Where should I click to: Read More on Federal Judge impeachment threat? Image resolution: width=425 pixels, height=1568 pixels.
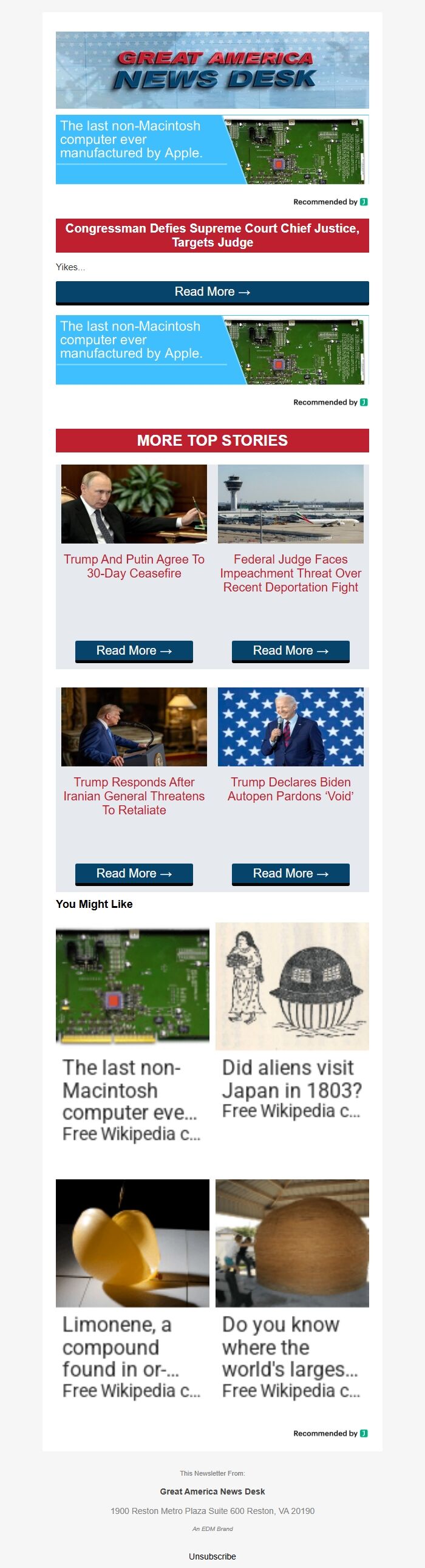[x=290, y=650]
